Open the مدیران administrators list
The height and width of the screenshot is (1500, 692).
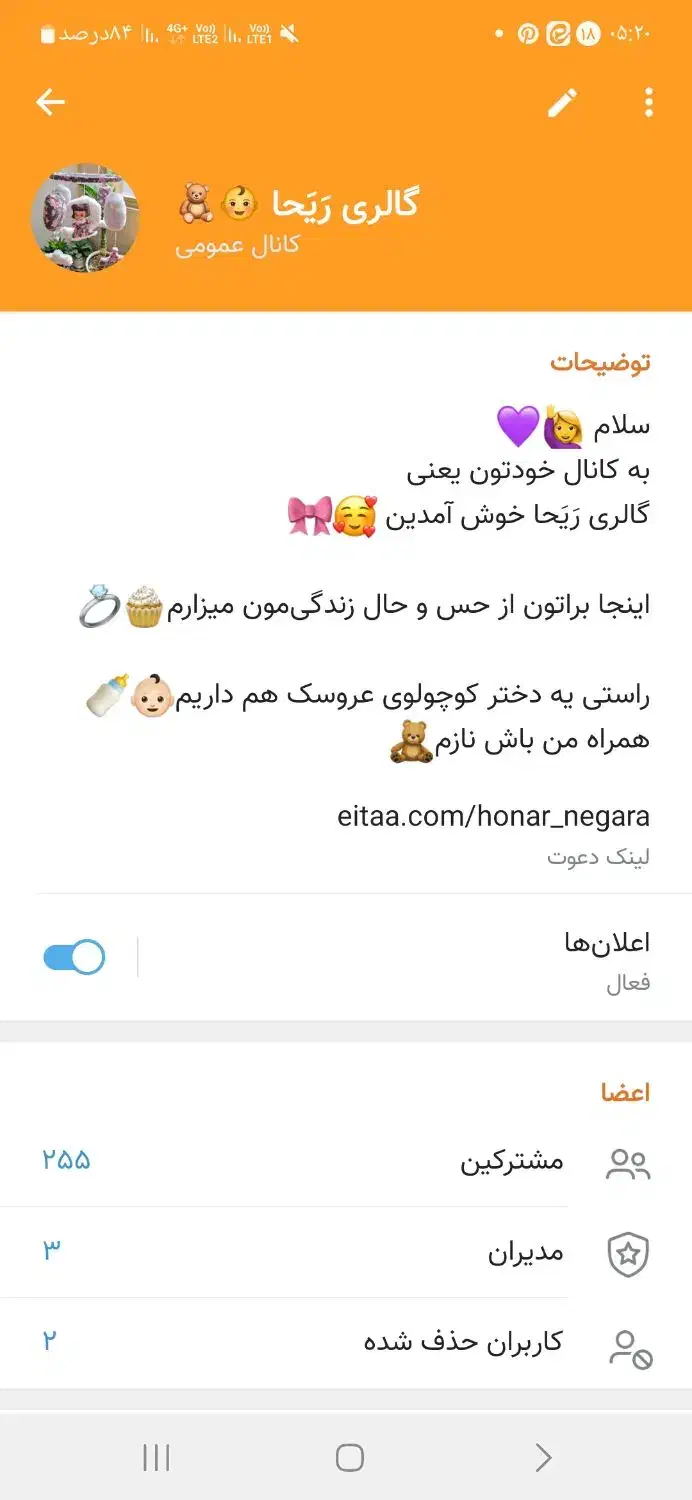coord(346,1252)
